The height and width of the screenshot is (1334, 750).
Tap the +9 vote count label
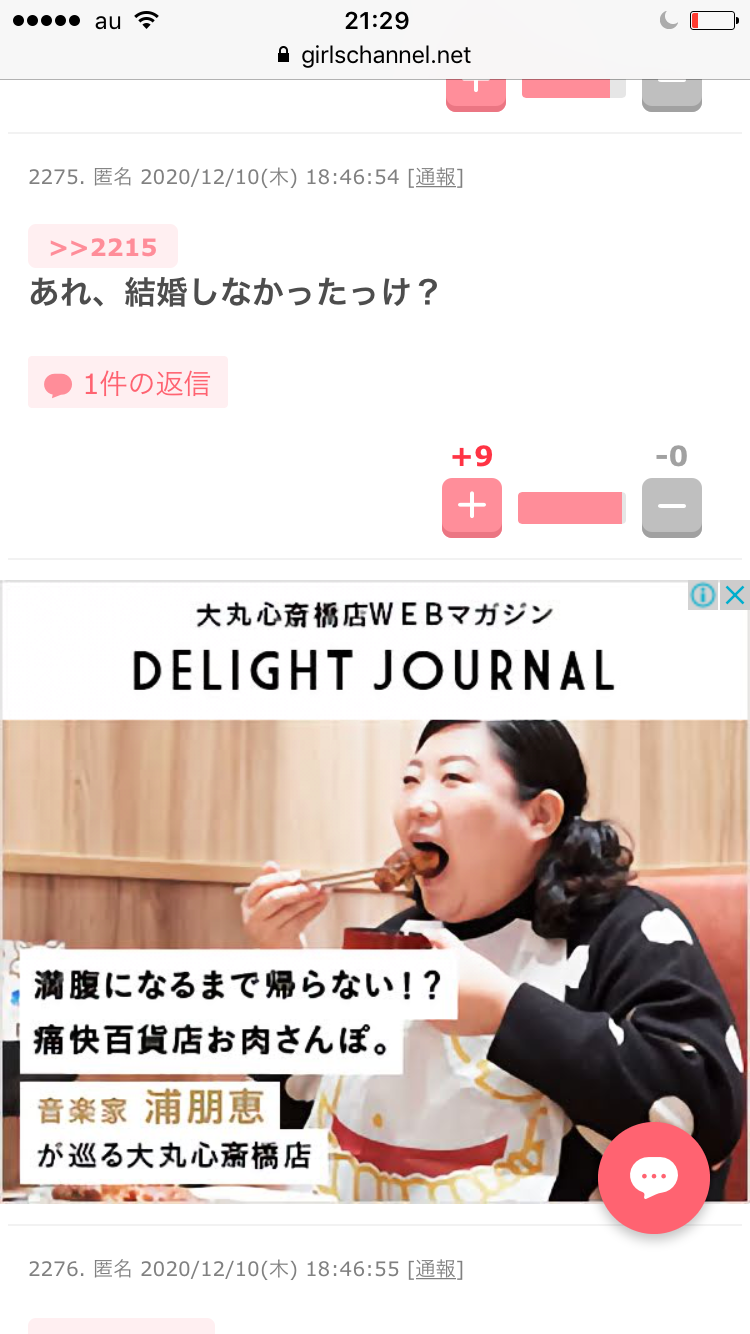coord(470,455)
